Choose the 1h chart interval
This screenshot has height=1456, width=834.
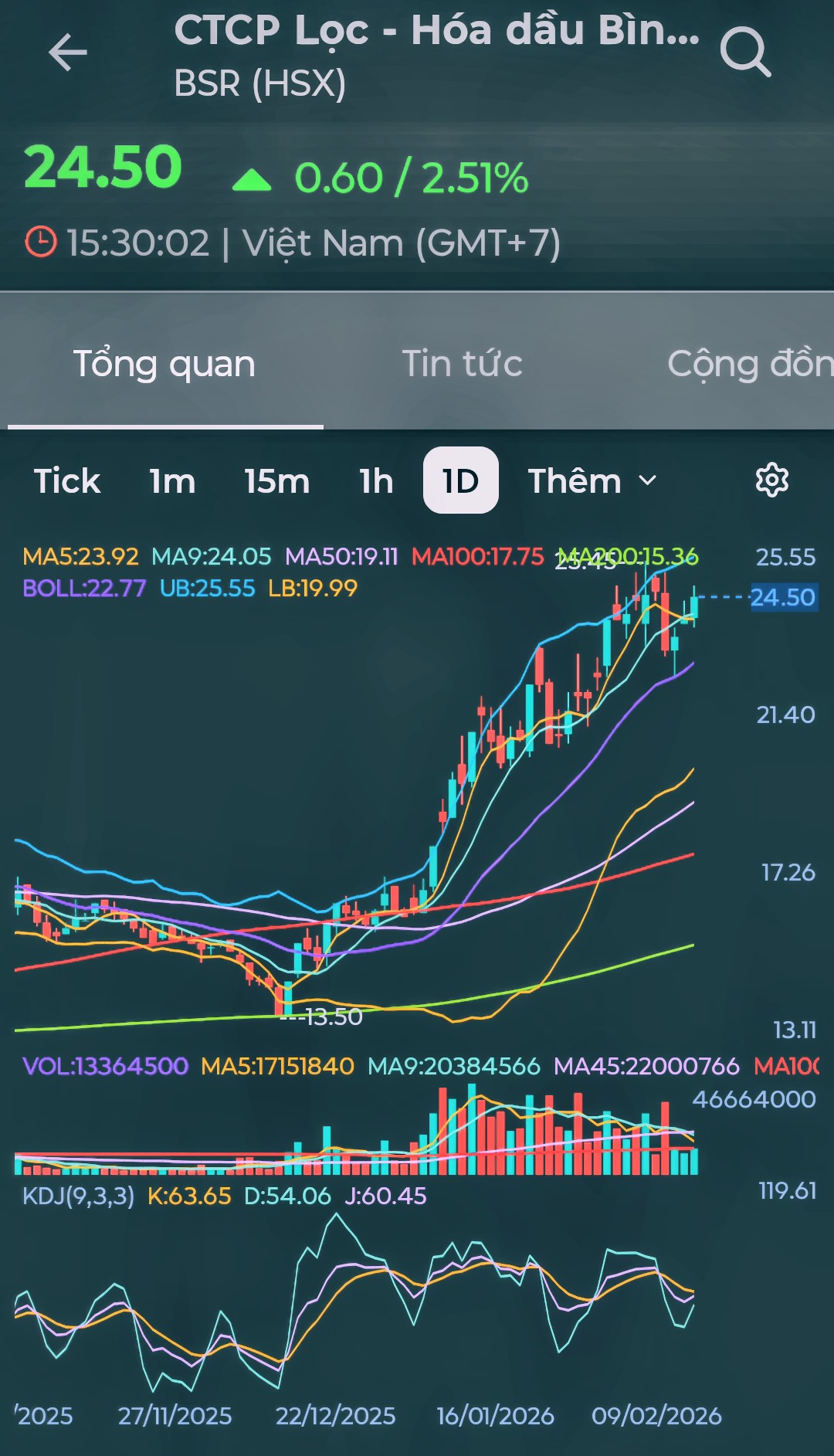(376, 481)
